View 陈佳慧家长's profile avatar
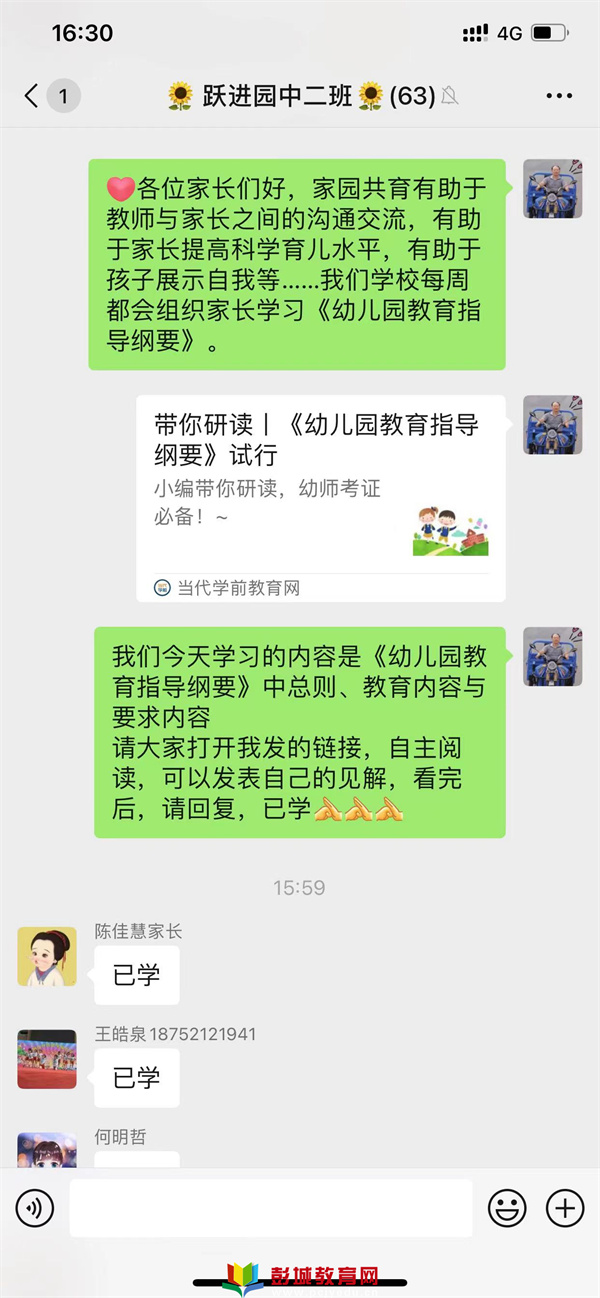 47,957
